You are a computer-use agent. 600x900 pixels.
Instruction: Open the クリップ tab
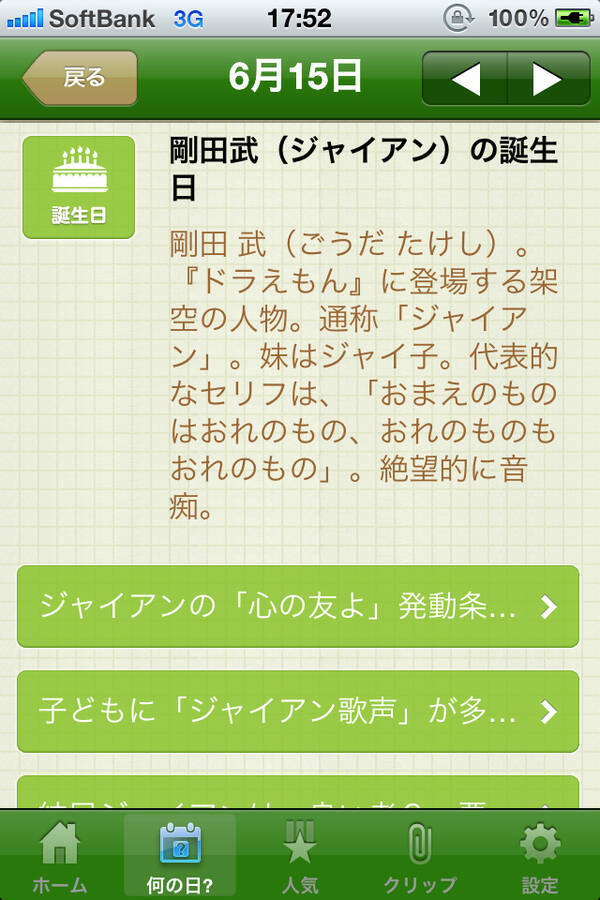coord(420,856)
